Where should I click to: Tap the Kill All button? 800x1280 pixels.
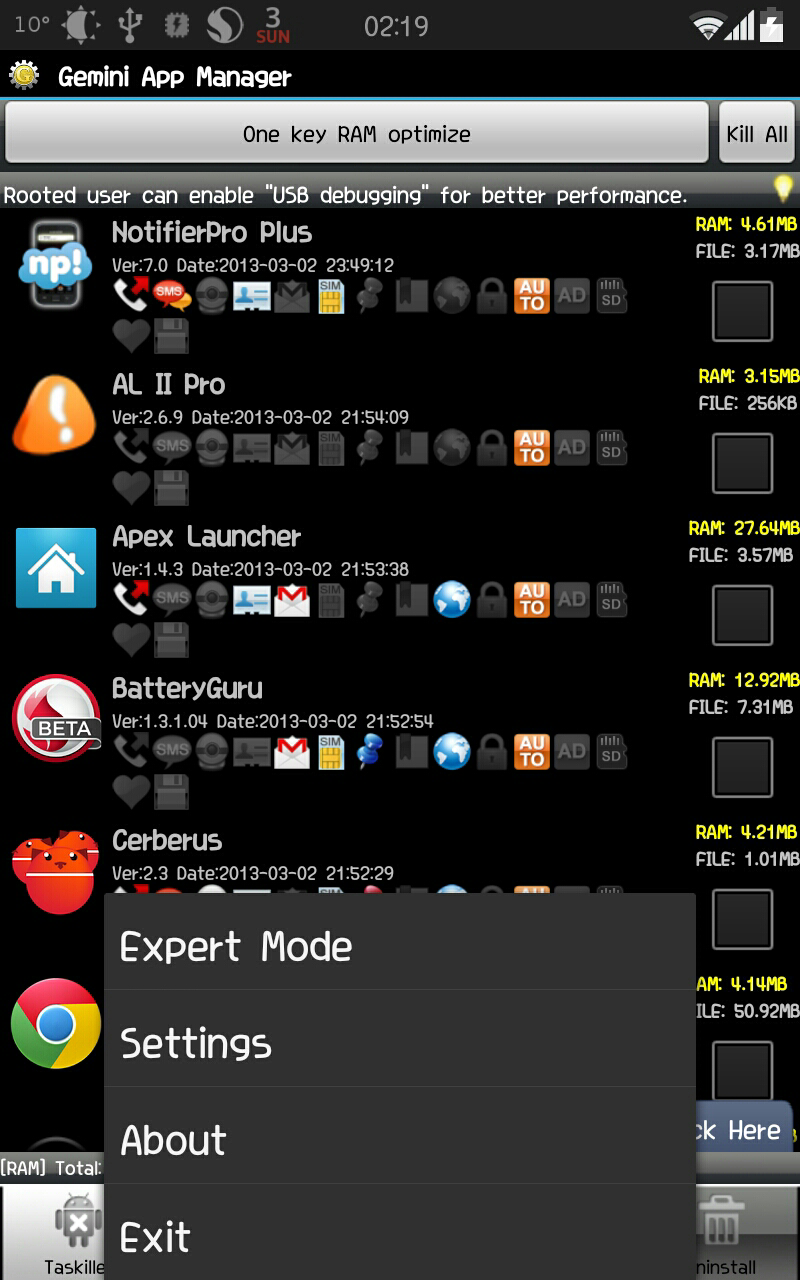click(x=757, y=133)
